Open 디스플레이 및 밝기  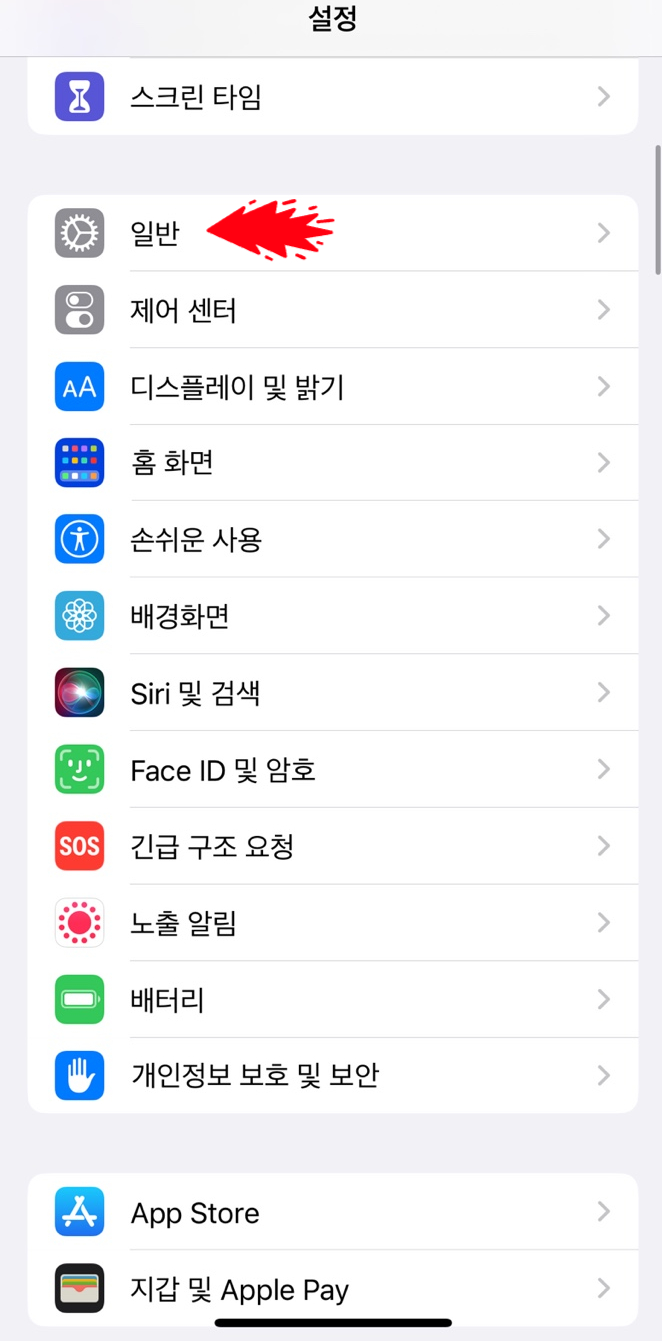(x=237, y=387)
